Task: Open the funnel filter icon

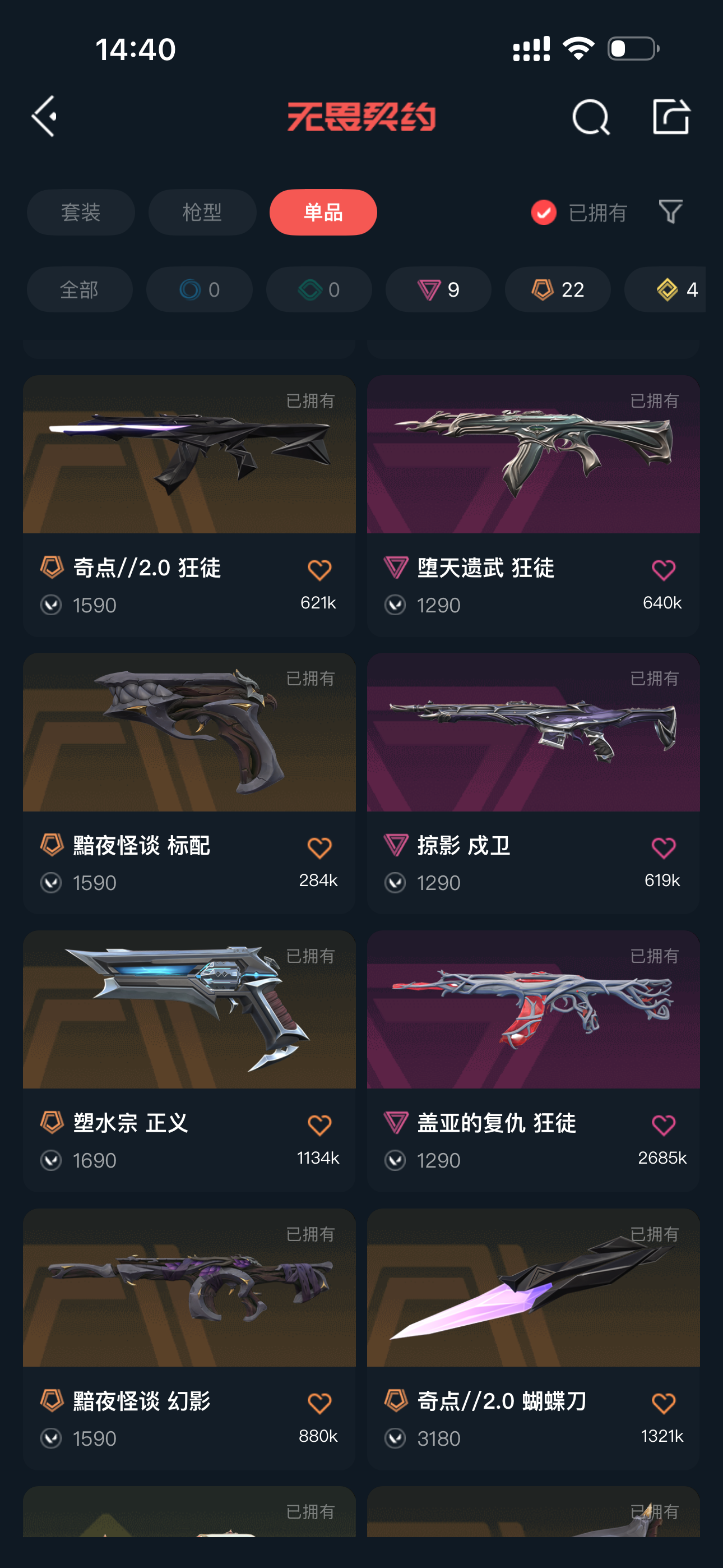Action: [x=671, y=212]
